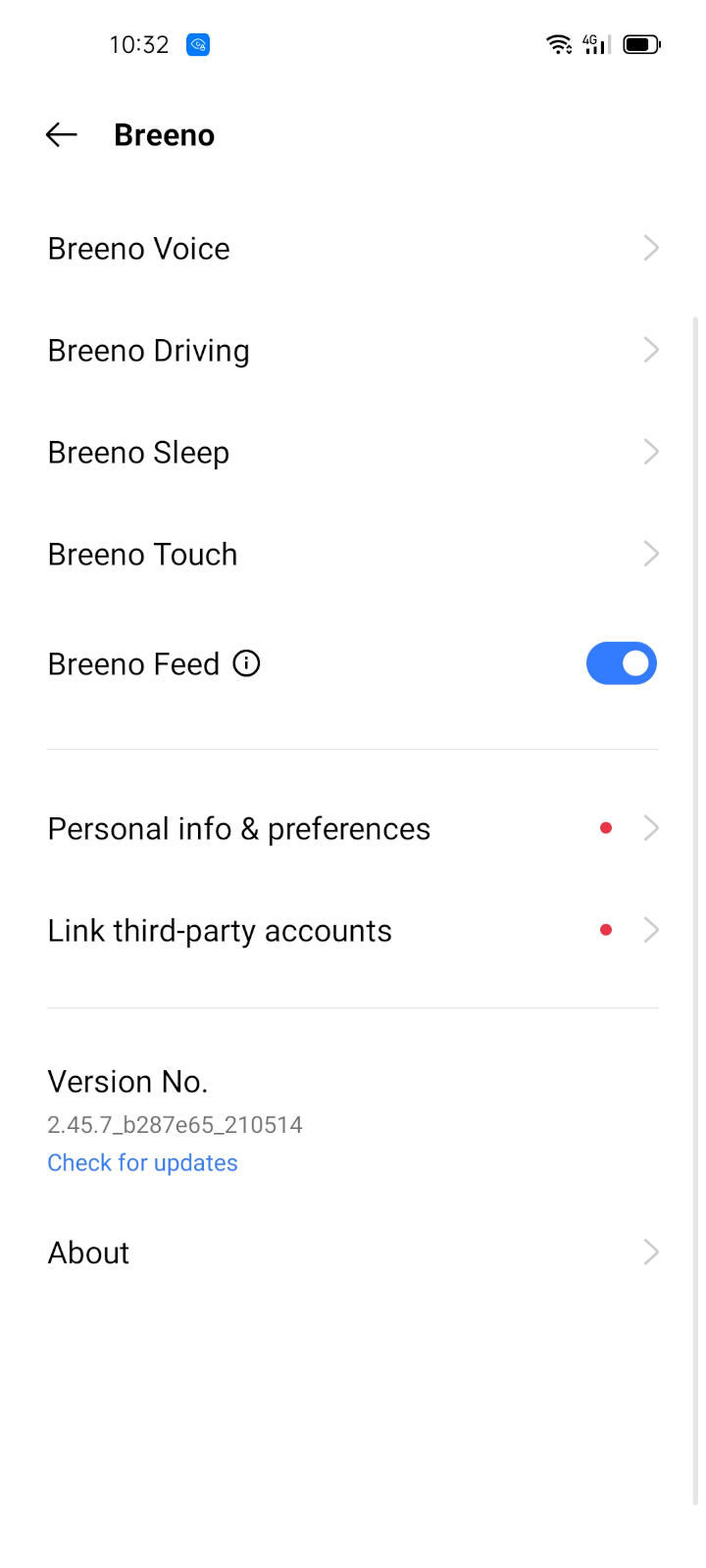
Task: Open Breeno Voice settings
Action: tap(353, 249)
